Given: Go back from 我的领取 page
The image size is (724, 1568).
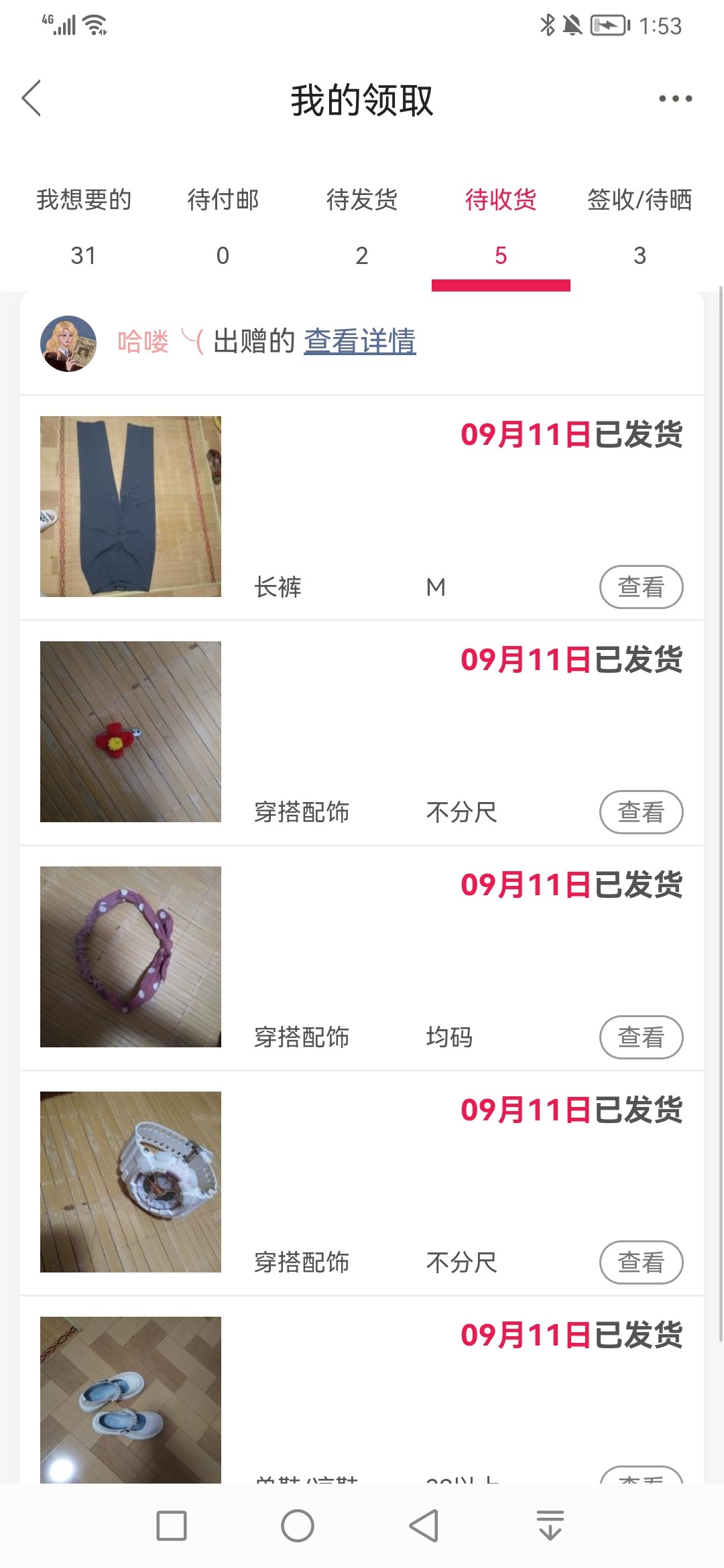Looking at the screenshot, I should pos(32,99).
